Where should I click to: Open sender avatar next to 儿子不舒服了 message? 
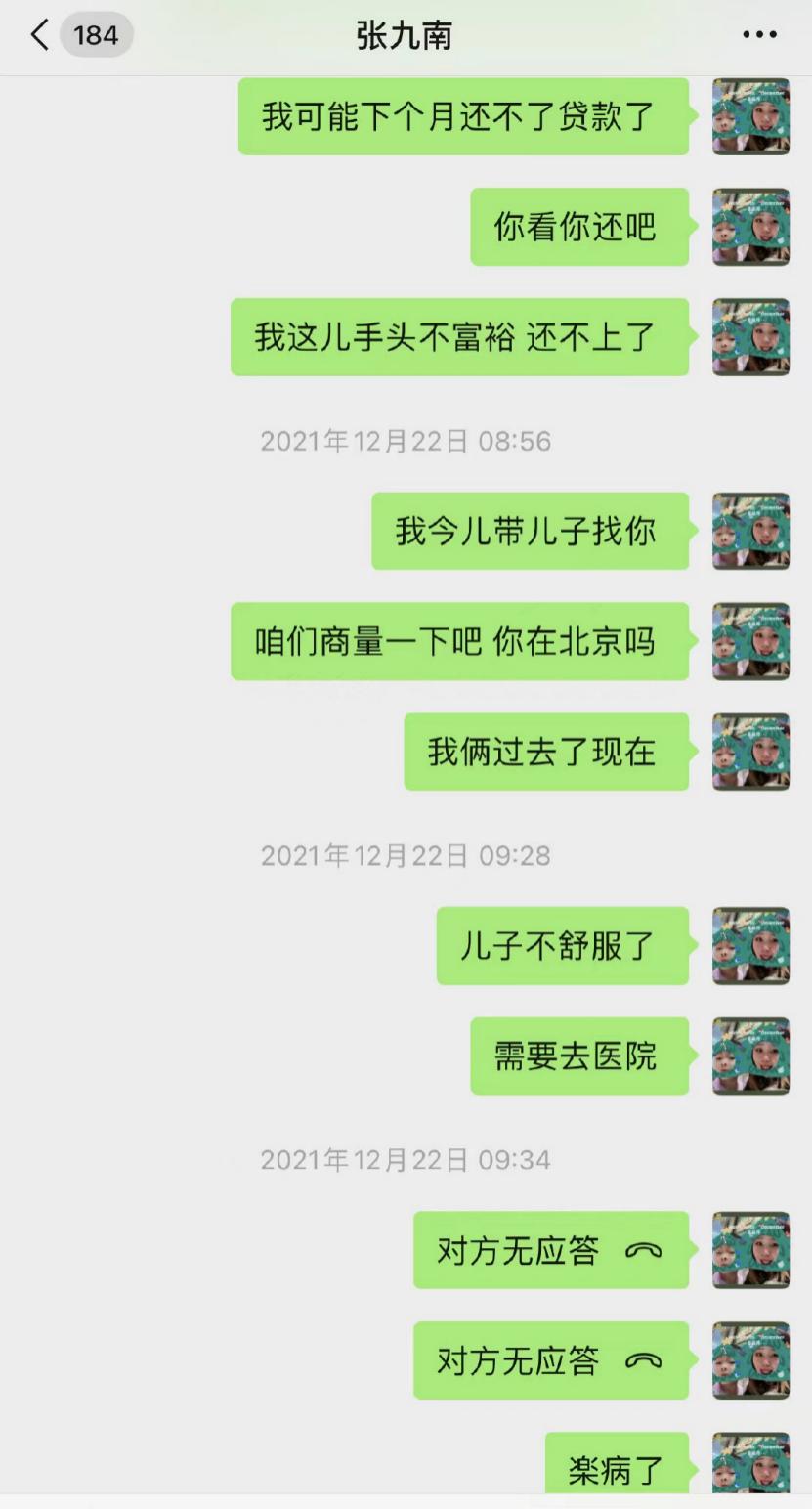point(750,945)
